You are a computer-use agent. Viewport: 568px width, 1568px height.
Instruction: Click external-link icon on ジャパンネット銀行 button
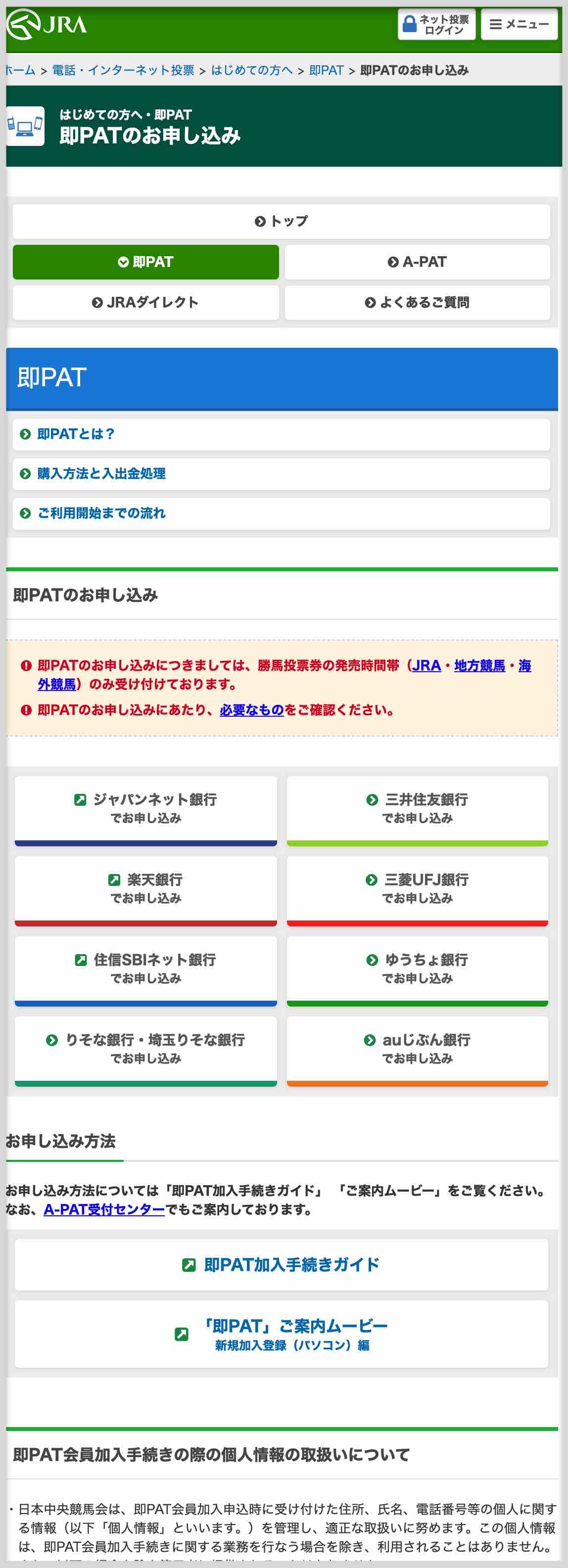(79, 801)
